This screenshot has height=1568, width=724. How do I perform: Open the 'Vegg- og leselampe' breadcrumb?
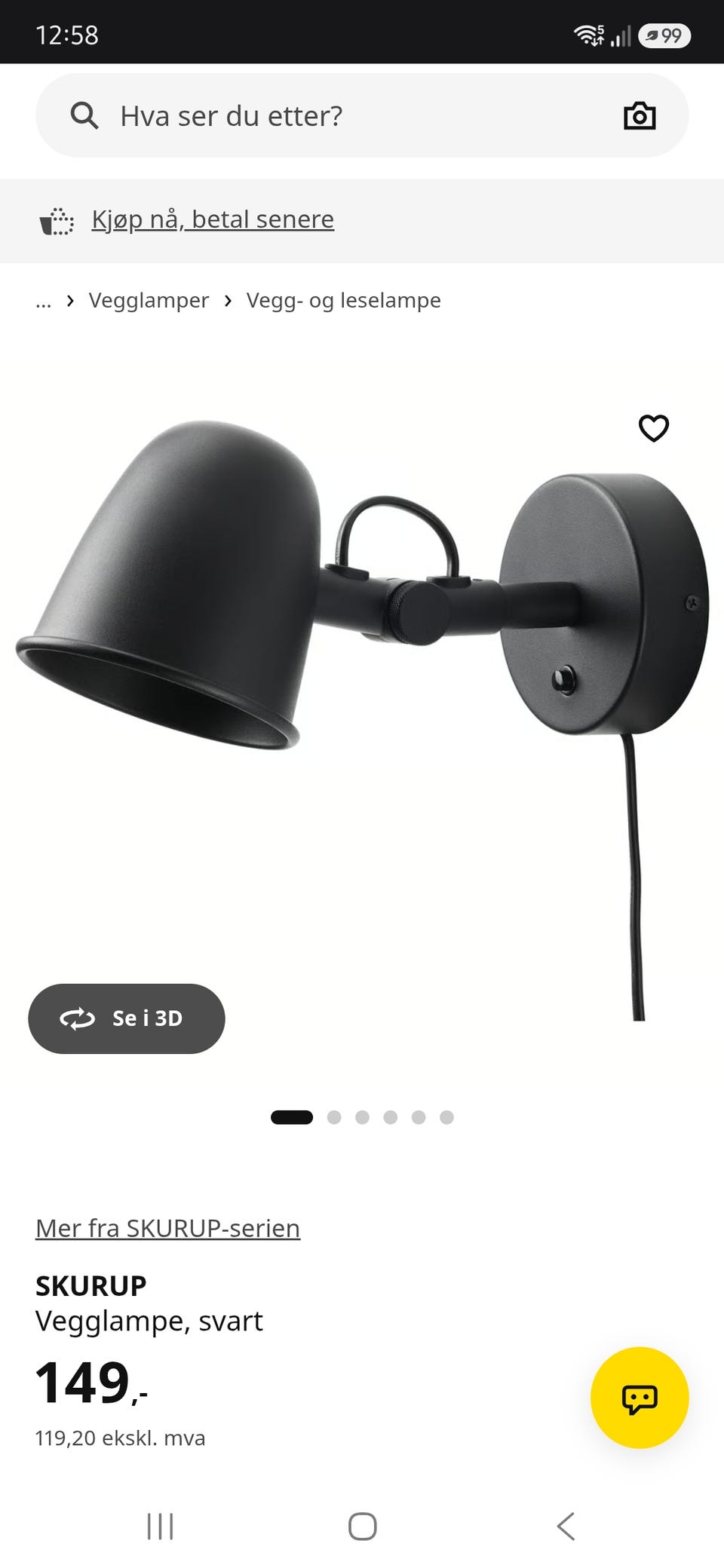[343, 300]
